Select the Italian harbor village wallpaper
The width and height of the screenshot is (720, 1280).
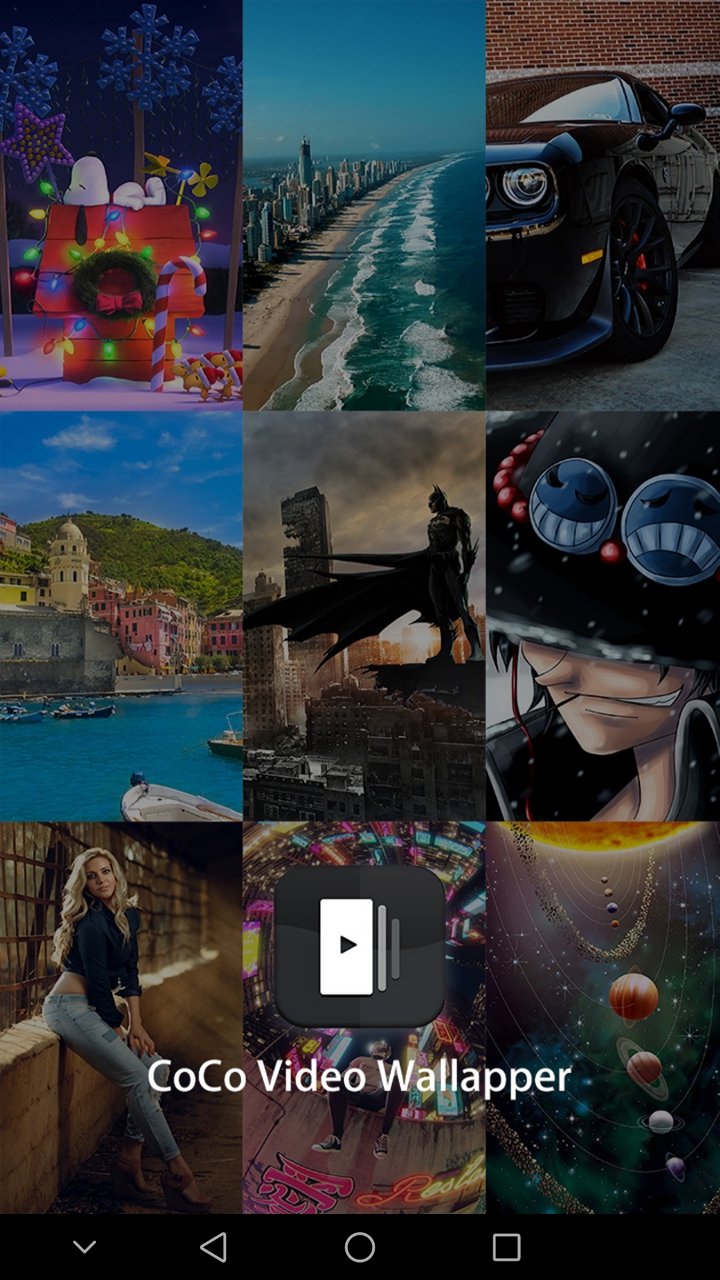pyautogui.click(x=120, y=610)
